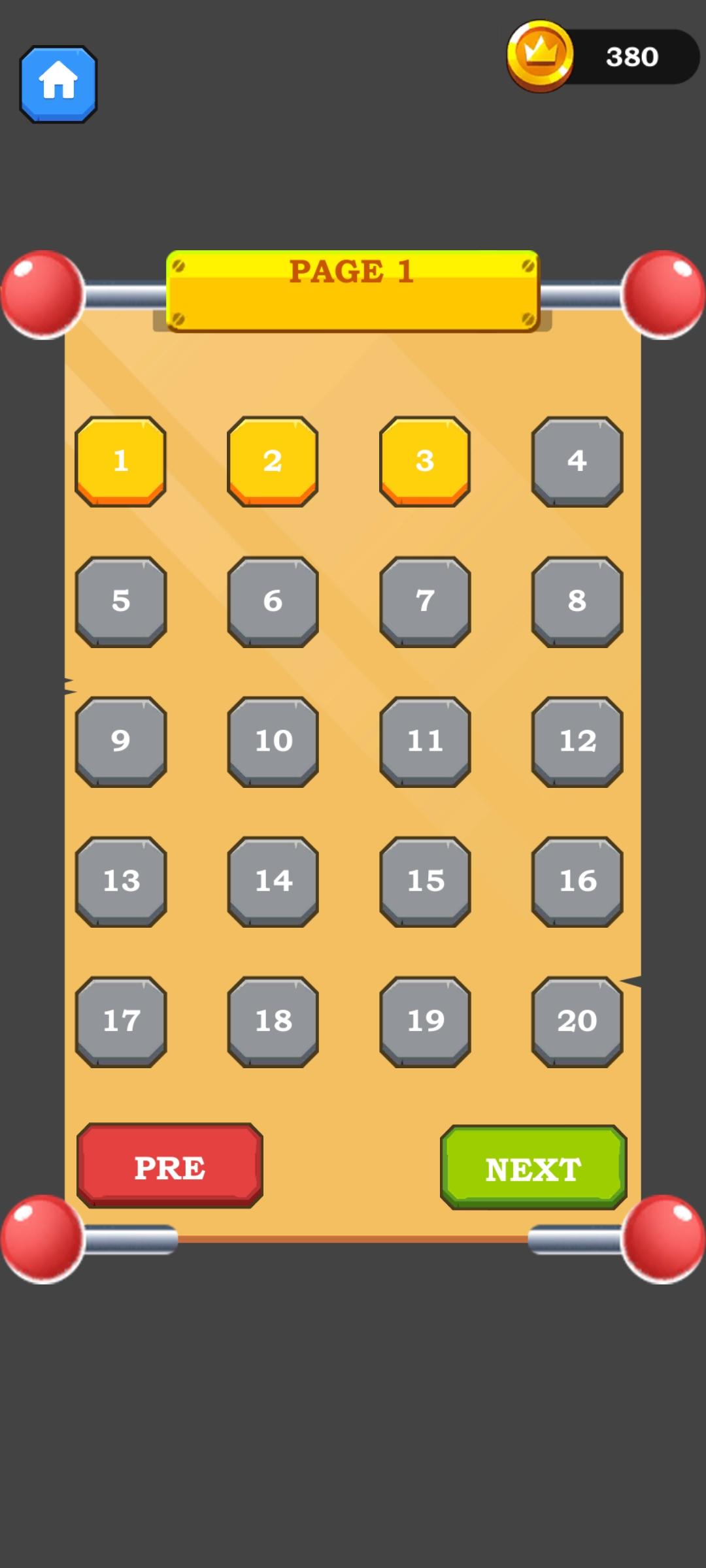Select level 17 in bottom row

[x=120, y=1019]
